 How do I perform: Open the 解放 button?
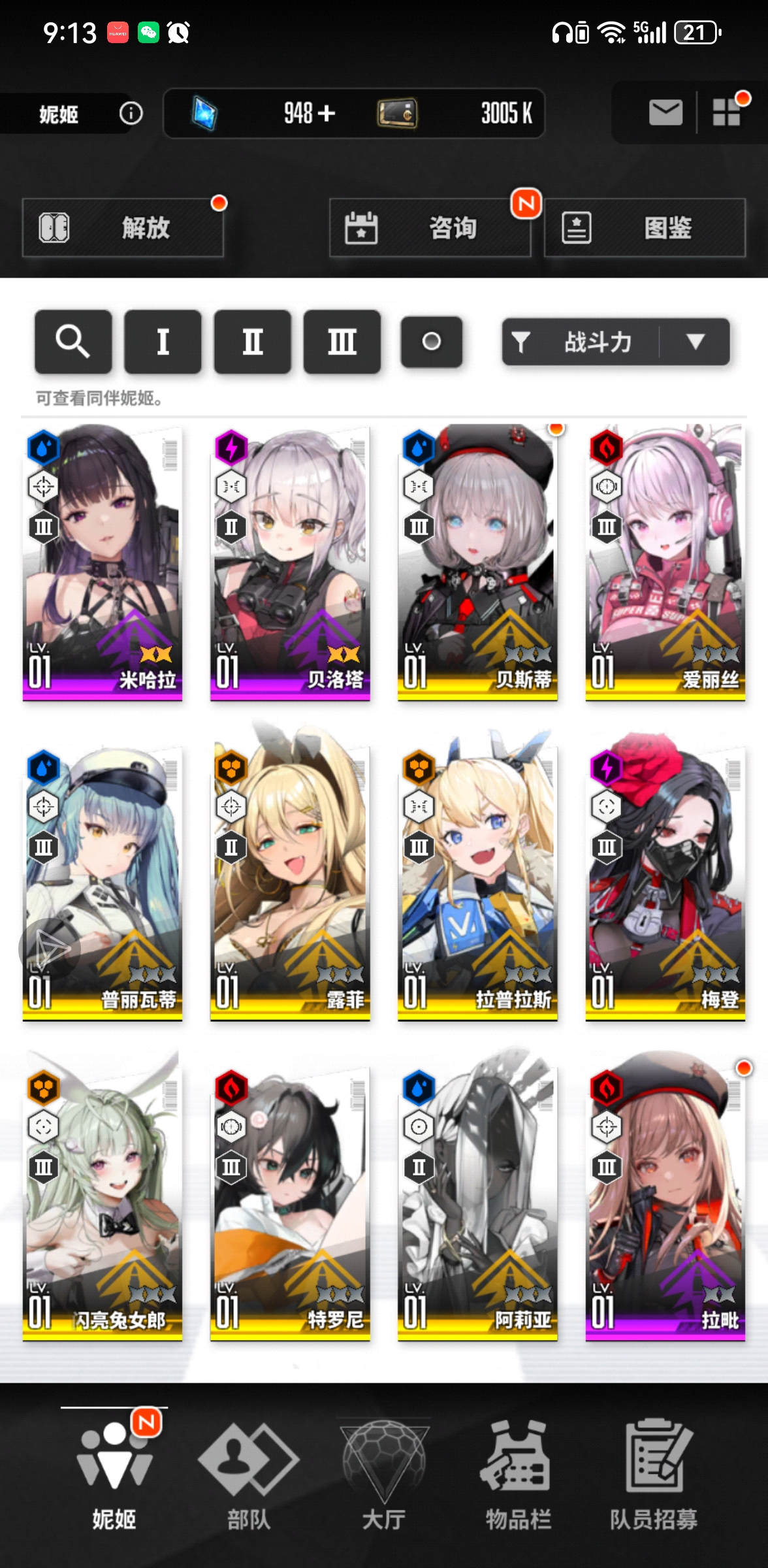[x=123, y=228]
